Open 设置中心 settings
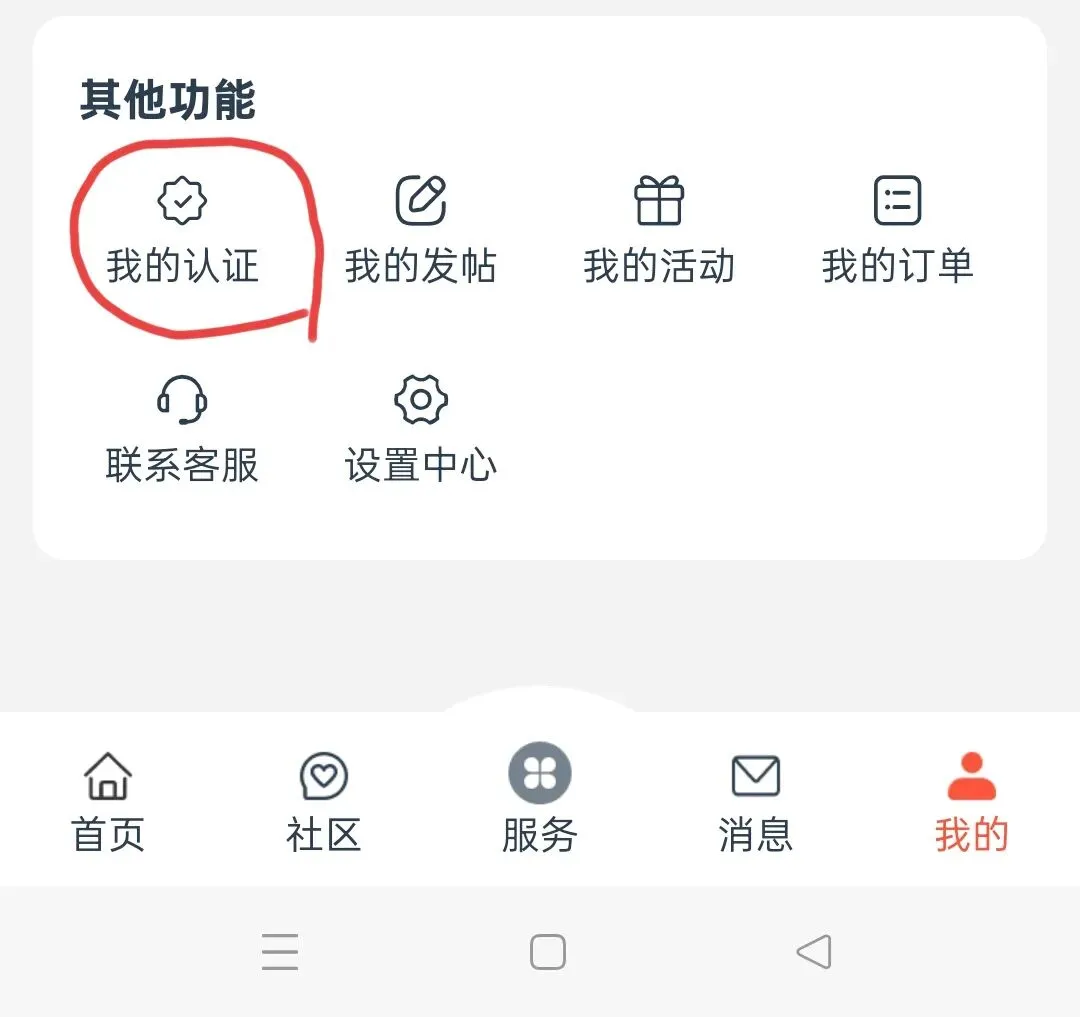 (x=420, y=430)
